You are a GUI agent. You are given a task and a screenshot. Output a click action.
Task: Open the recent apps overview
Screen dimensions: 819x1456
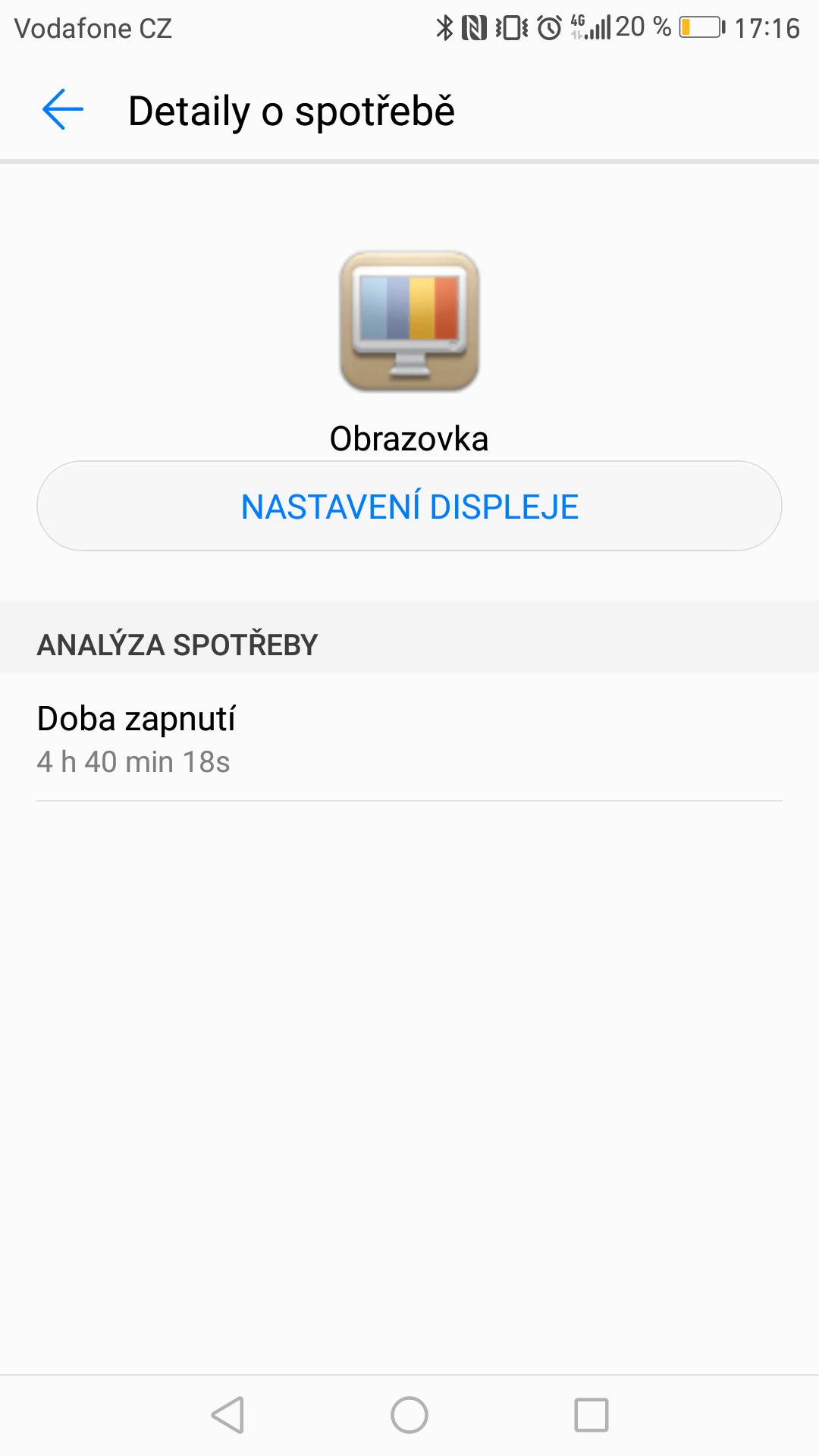[x=591, y=1415]
